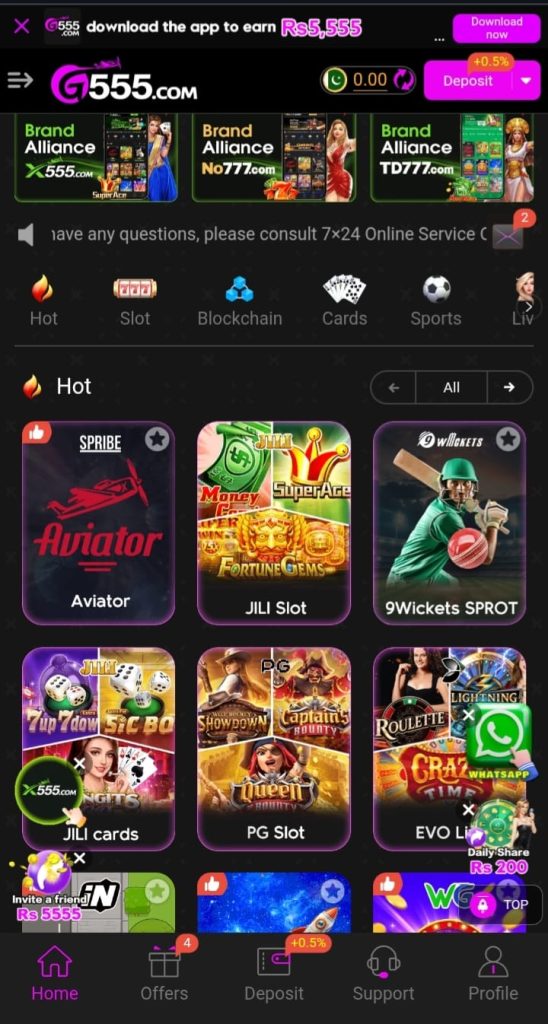Viewport: 548px width, 1024px height.
Task: Favorite the 9Wickets SPROT game star
Action: pyautogui.click(x=508, y=440)
